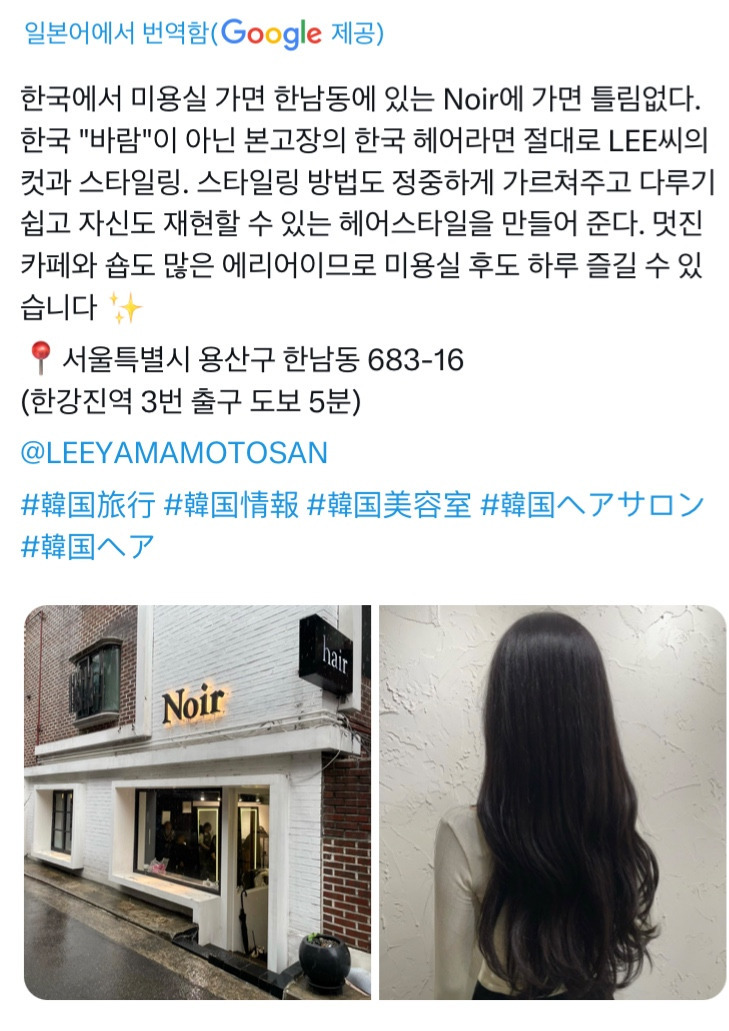The image size is (729, 1031).
Task: Open hashtag #韓国ヘアサロン
Action: coord(592,504)
